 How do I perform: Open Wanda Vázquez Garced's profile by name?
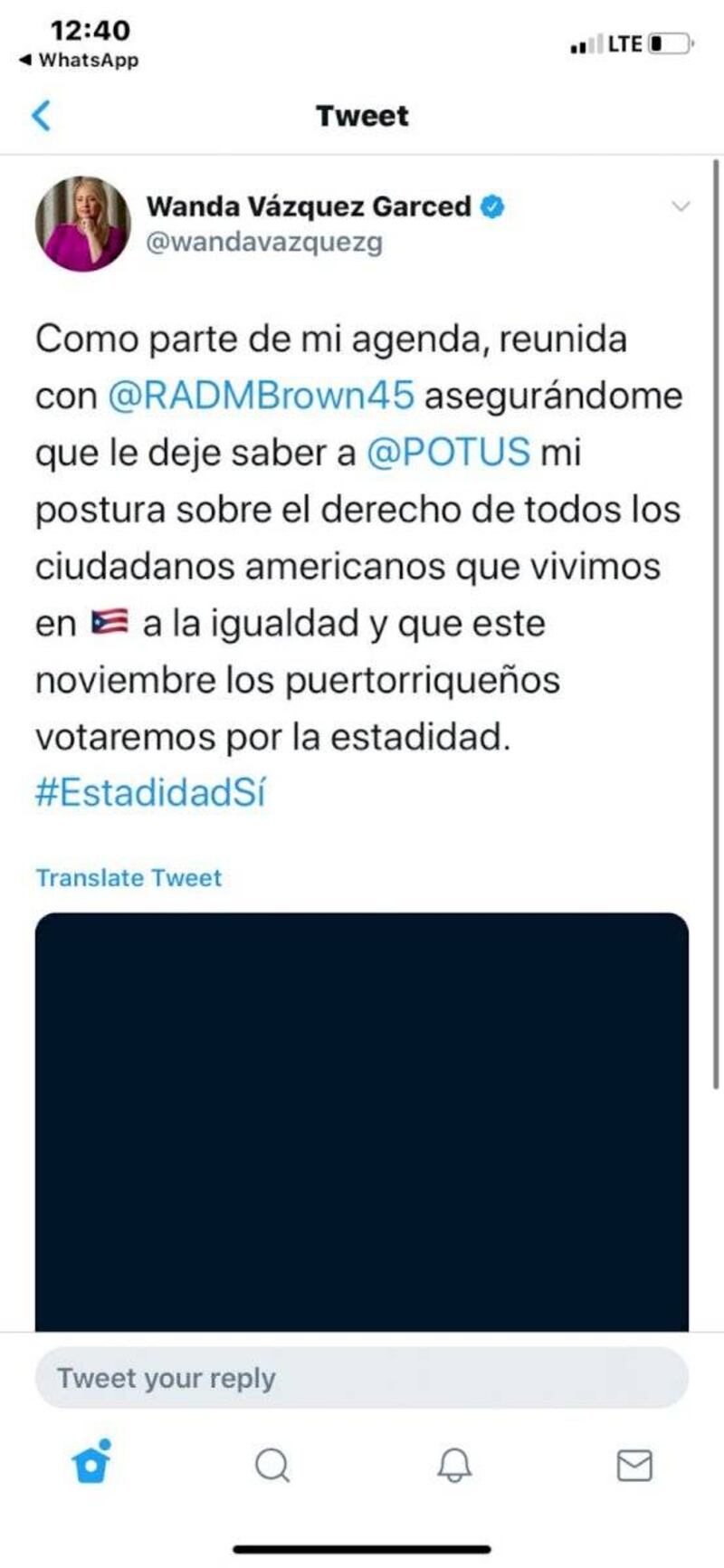pos(309,206)
